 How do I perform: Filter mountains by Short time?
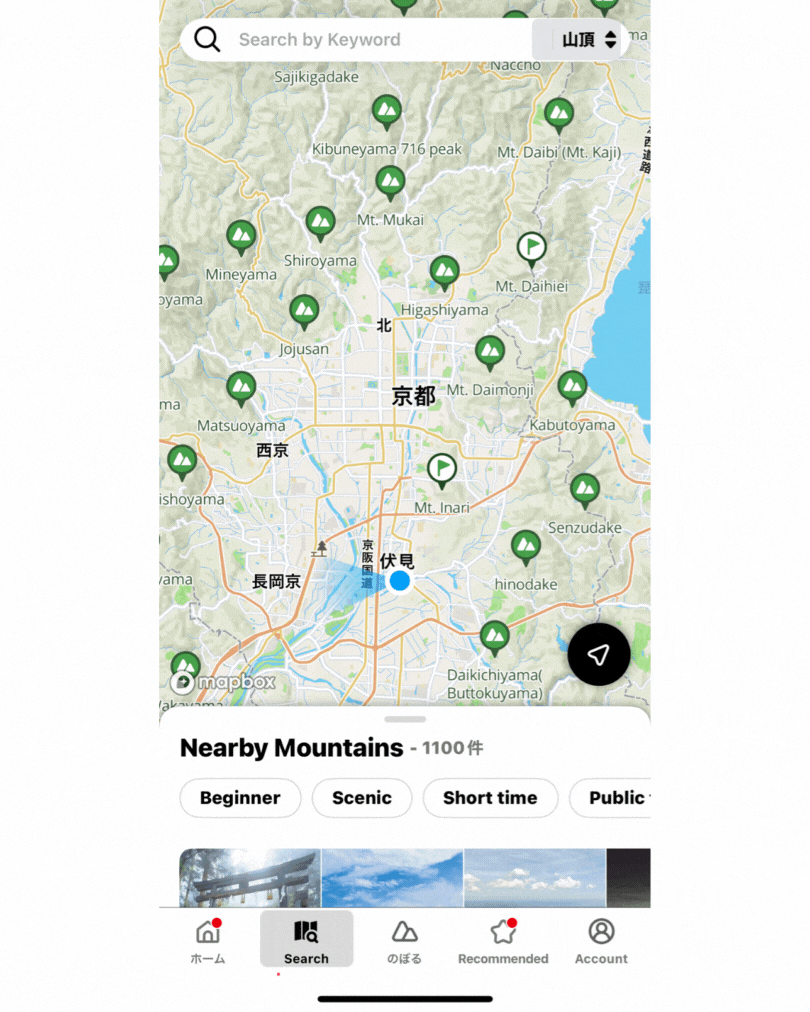pyautogui.click(x=490, y=798)
